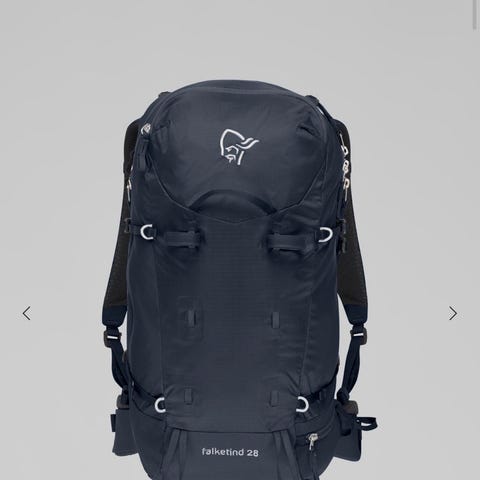Viewport: 480px width, 480px height.
Task: Go to the next product image
Action: point(453,313)
